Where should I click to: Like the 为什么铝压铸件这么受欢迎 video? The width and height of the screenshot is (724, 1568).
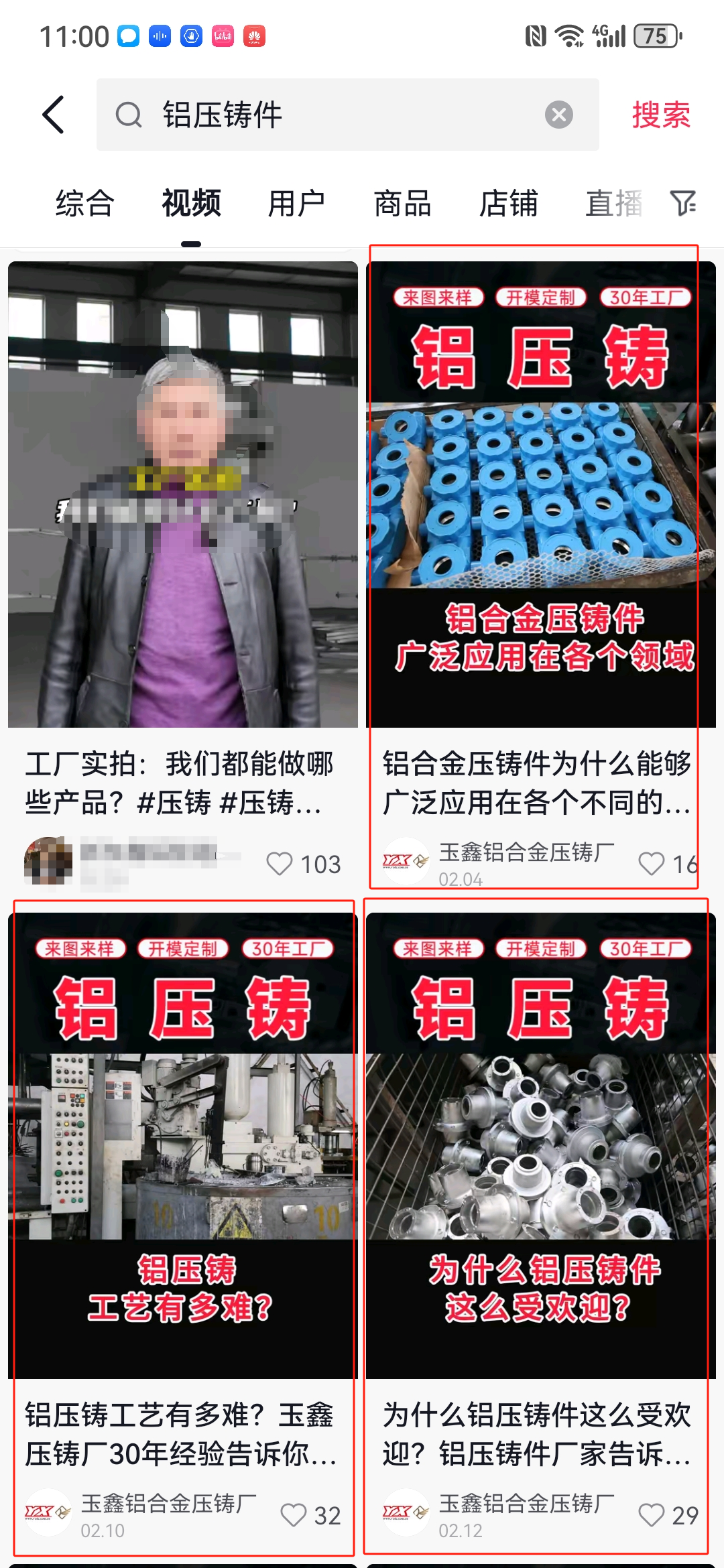pyautogui.click(x=651, y=1515)
